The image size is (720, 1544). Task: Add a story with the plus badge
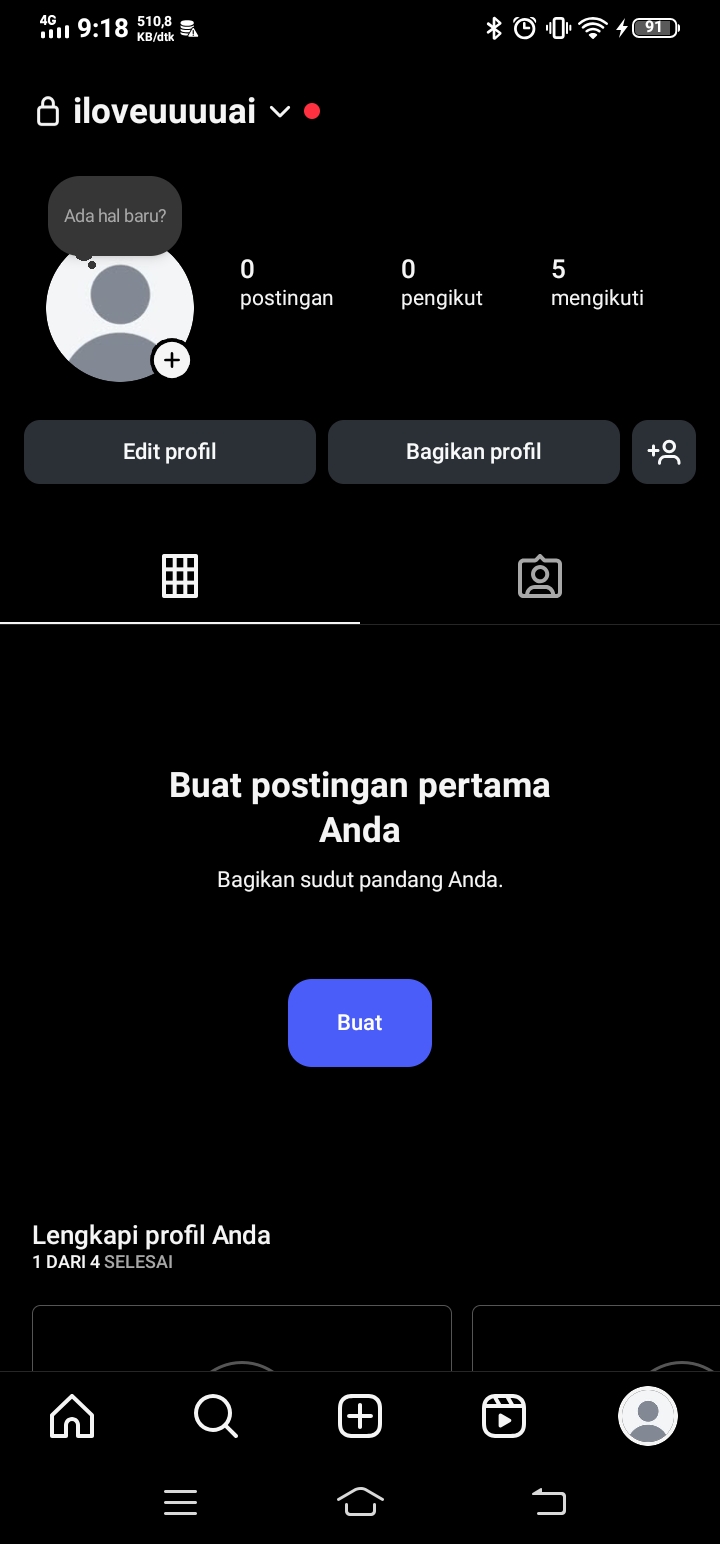point(172,360)
